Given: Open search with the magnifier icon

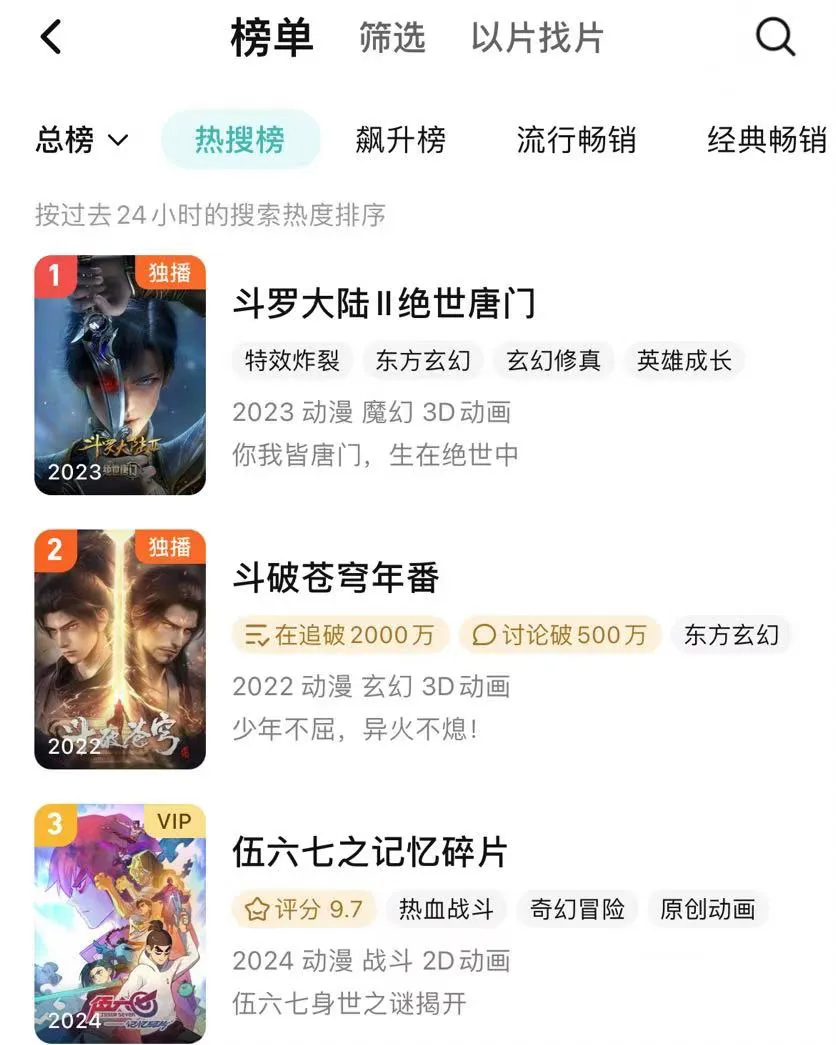Looking at the screenshot, I should (775, 38).
